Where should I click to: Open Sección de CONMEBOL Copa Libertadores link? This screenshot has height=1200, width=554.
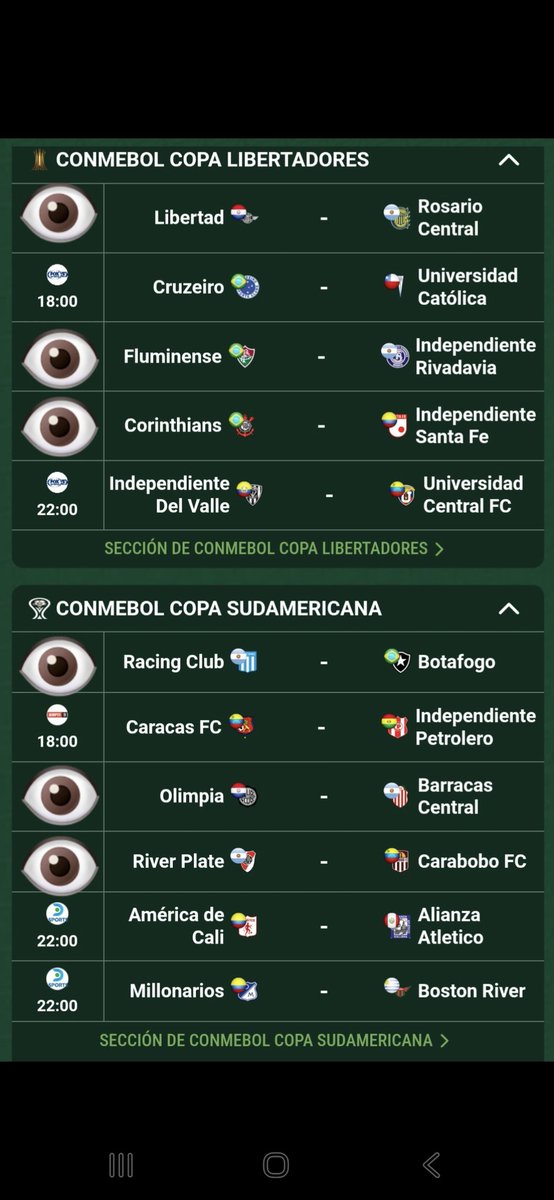[x=274, y=548]
